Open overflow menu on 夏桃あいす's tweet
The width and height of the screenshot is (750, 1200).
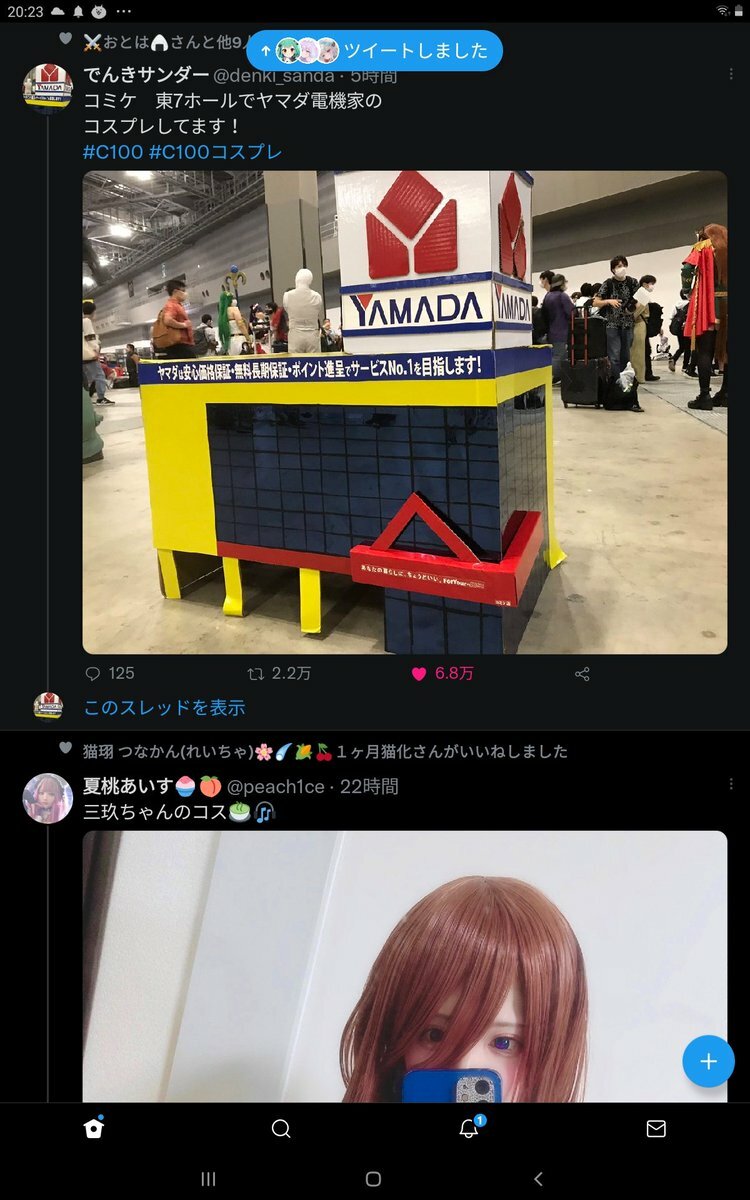click(x=731, y=784)
